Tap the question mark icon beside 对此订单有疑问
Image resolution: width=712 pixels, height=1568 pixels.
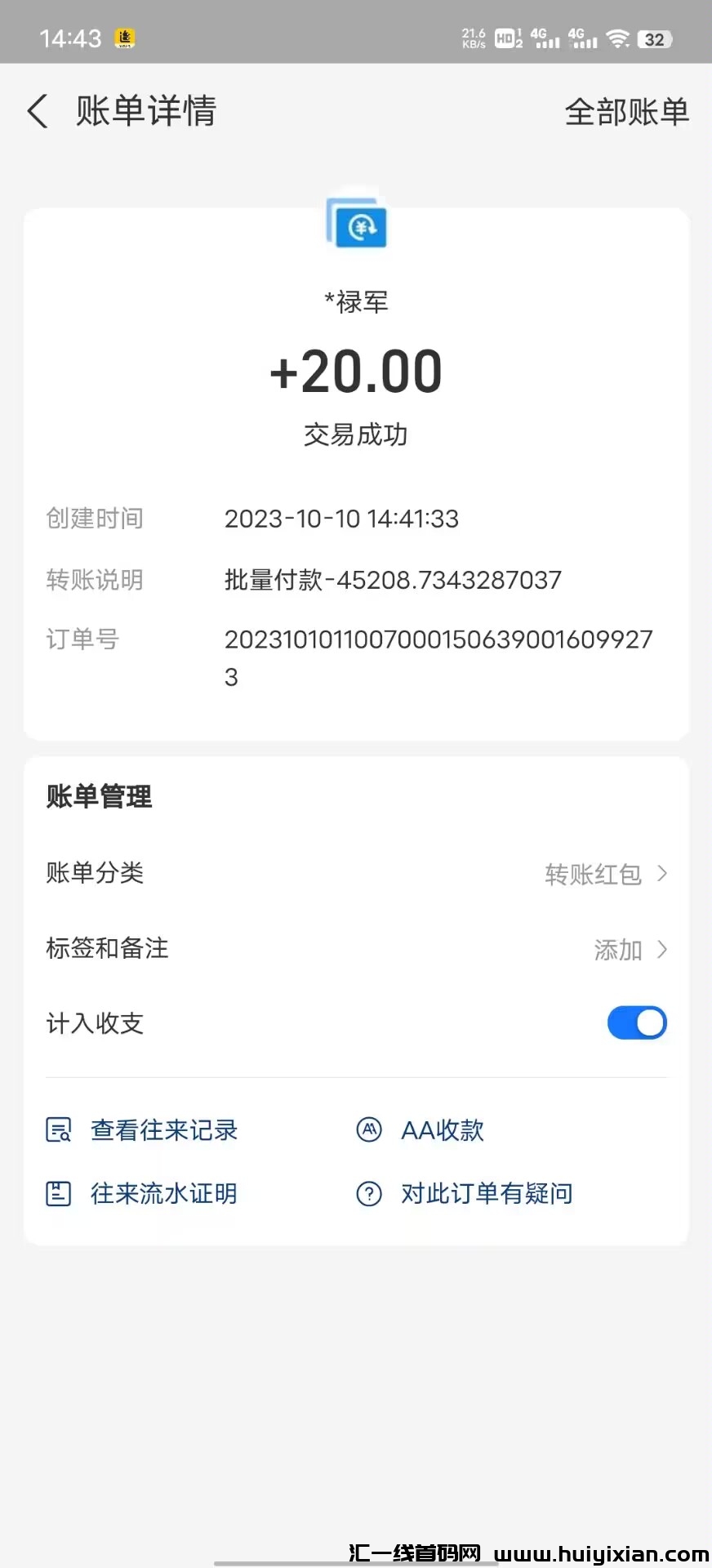click(368, 1193)
